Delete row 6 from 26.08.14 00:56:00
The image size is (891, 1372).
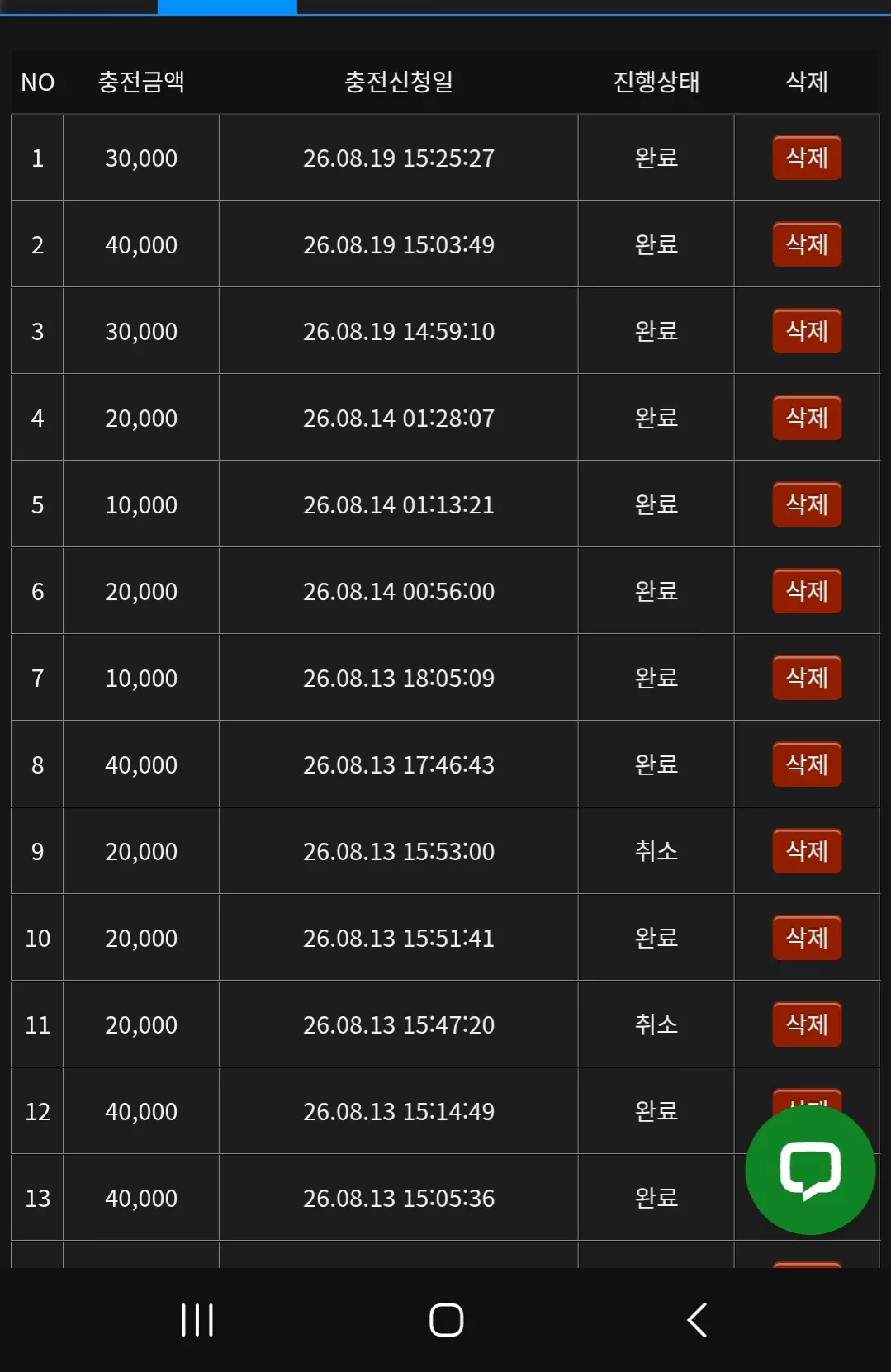807,591
